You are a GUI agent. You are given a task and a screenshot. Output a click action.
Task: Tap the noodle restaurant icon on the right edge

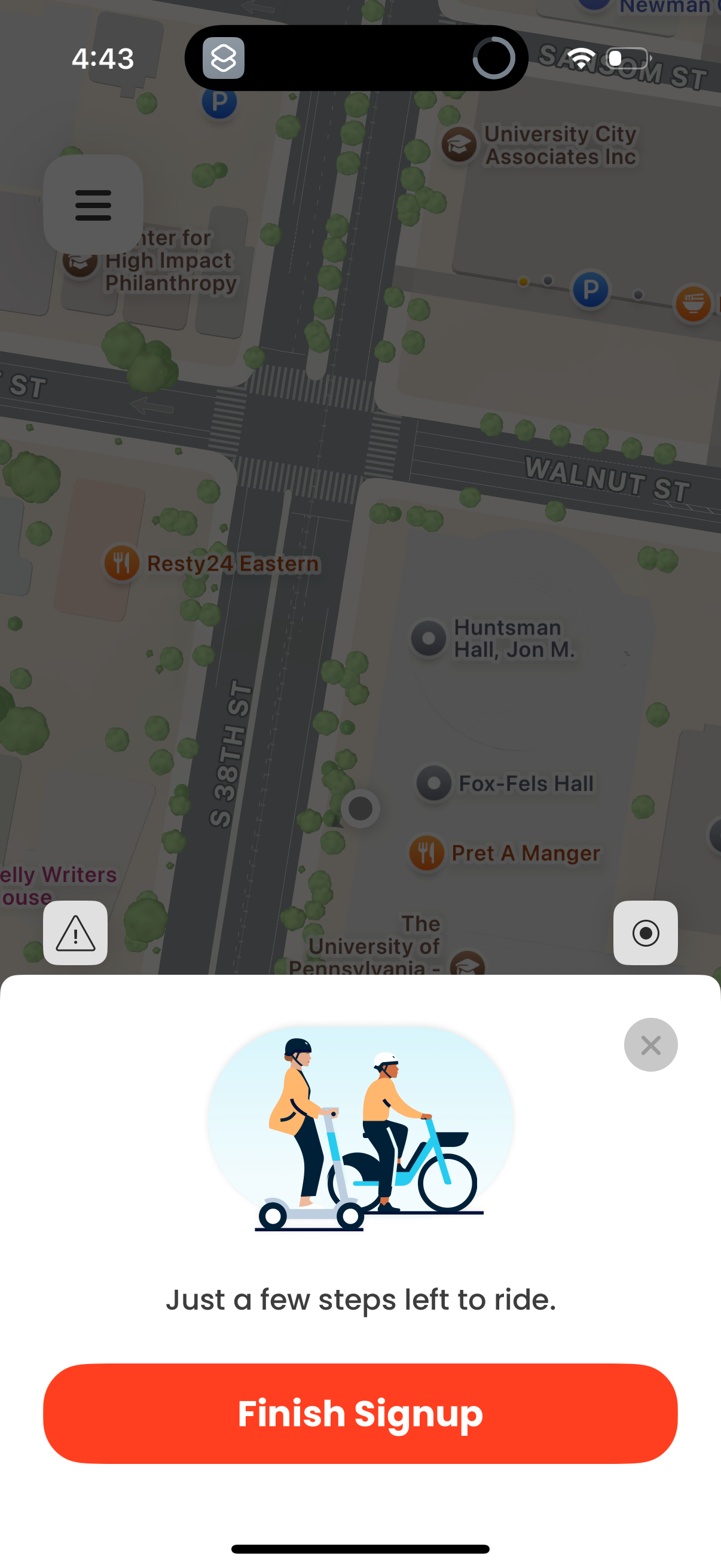click(693, 305)
